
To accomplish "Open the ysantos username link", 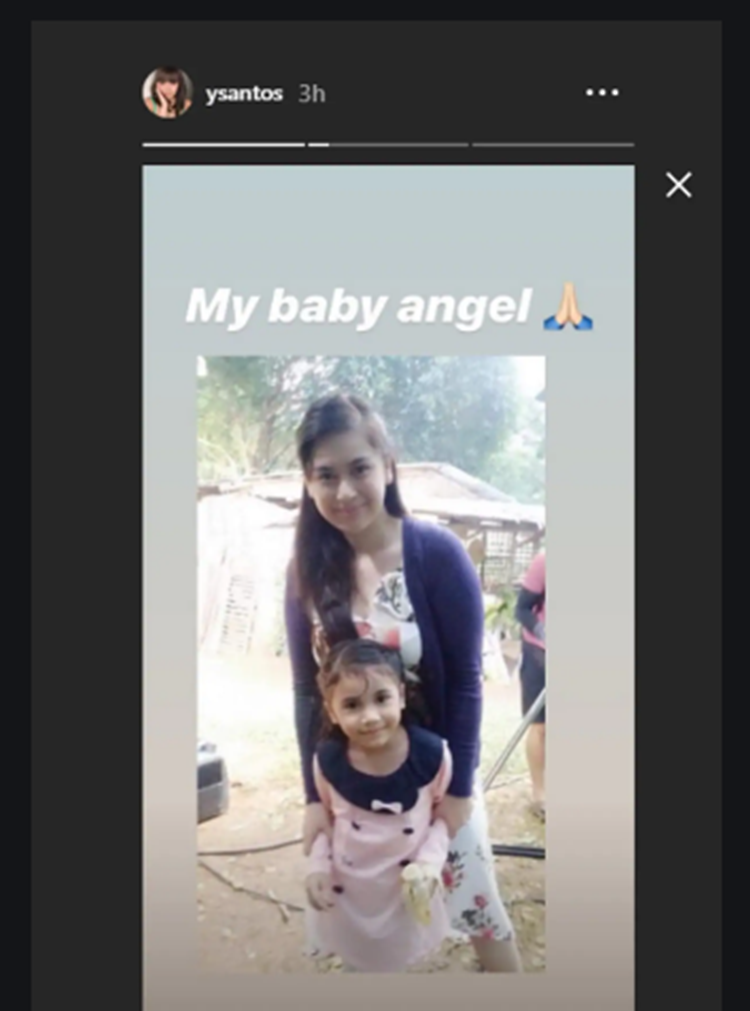I will pyautogui.click(x=244, y=94).
